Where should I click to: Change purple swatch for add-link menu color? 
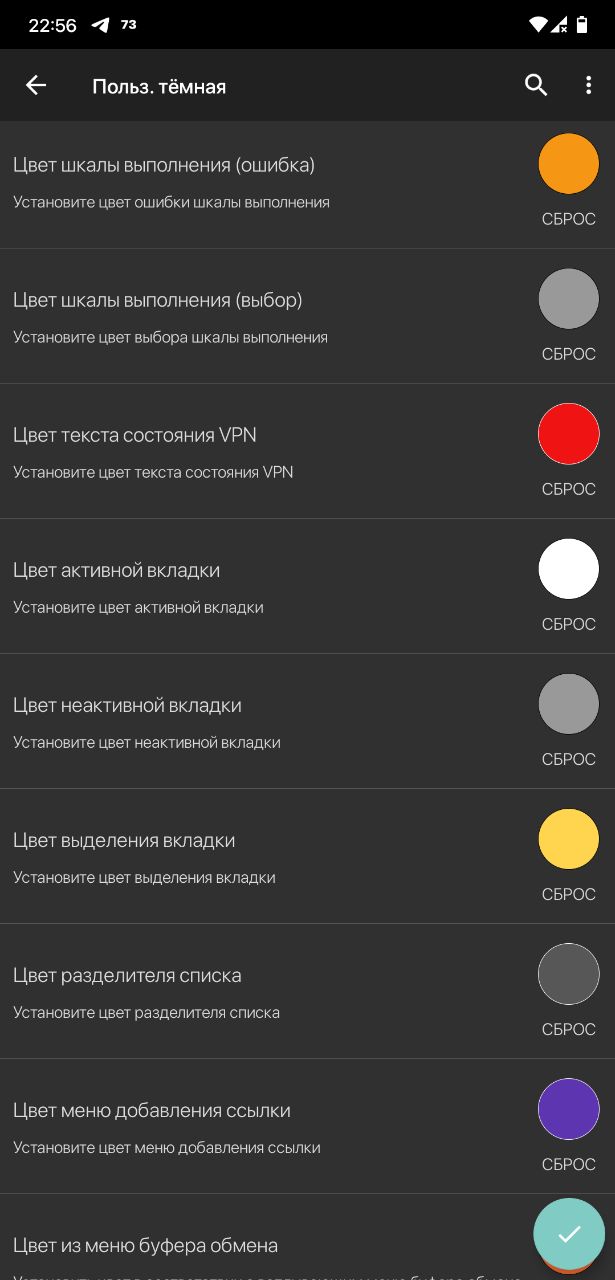coord(568,1109)
